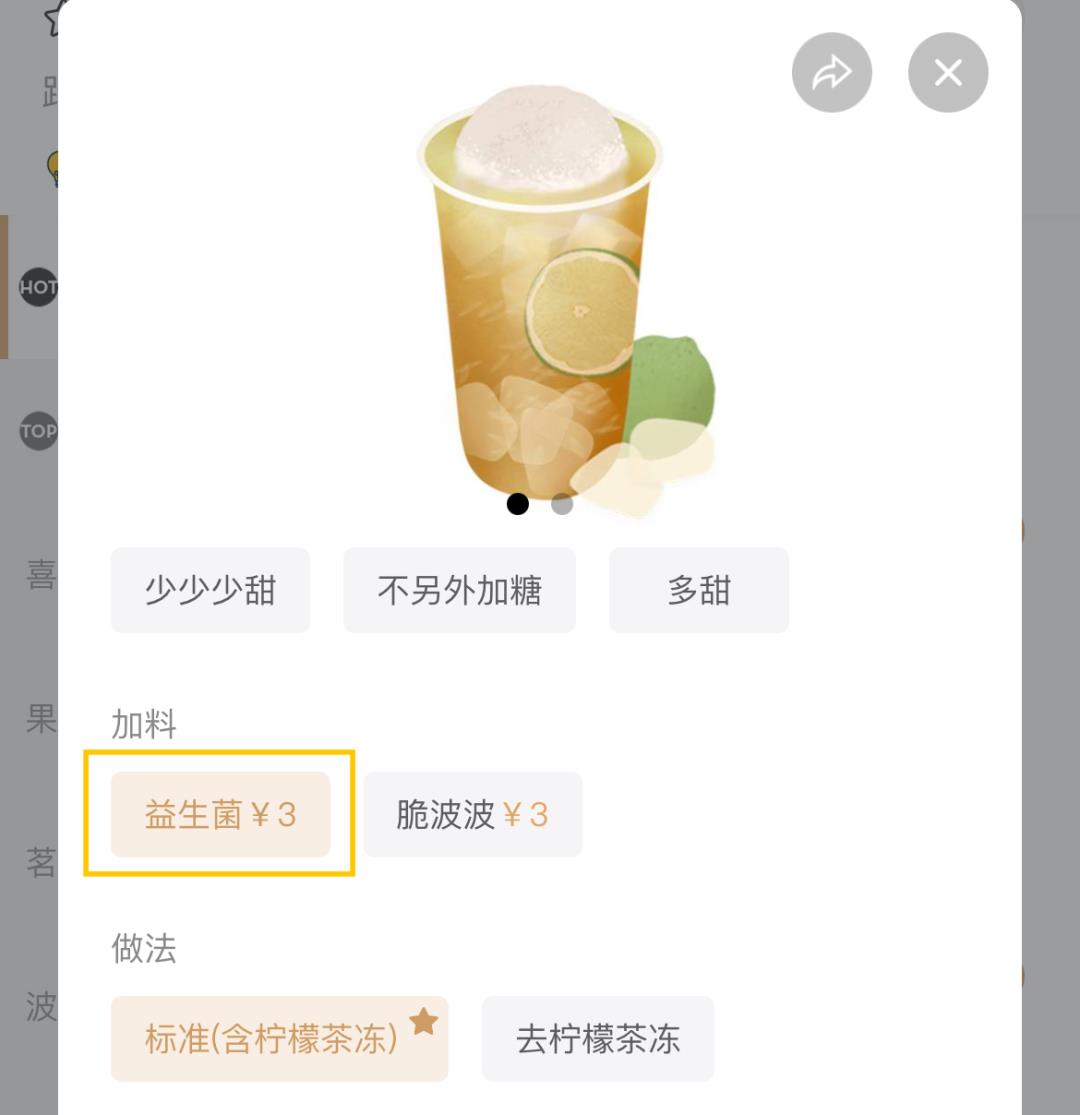Select 少少少甜 sweetness level

(210, 590)
